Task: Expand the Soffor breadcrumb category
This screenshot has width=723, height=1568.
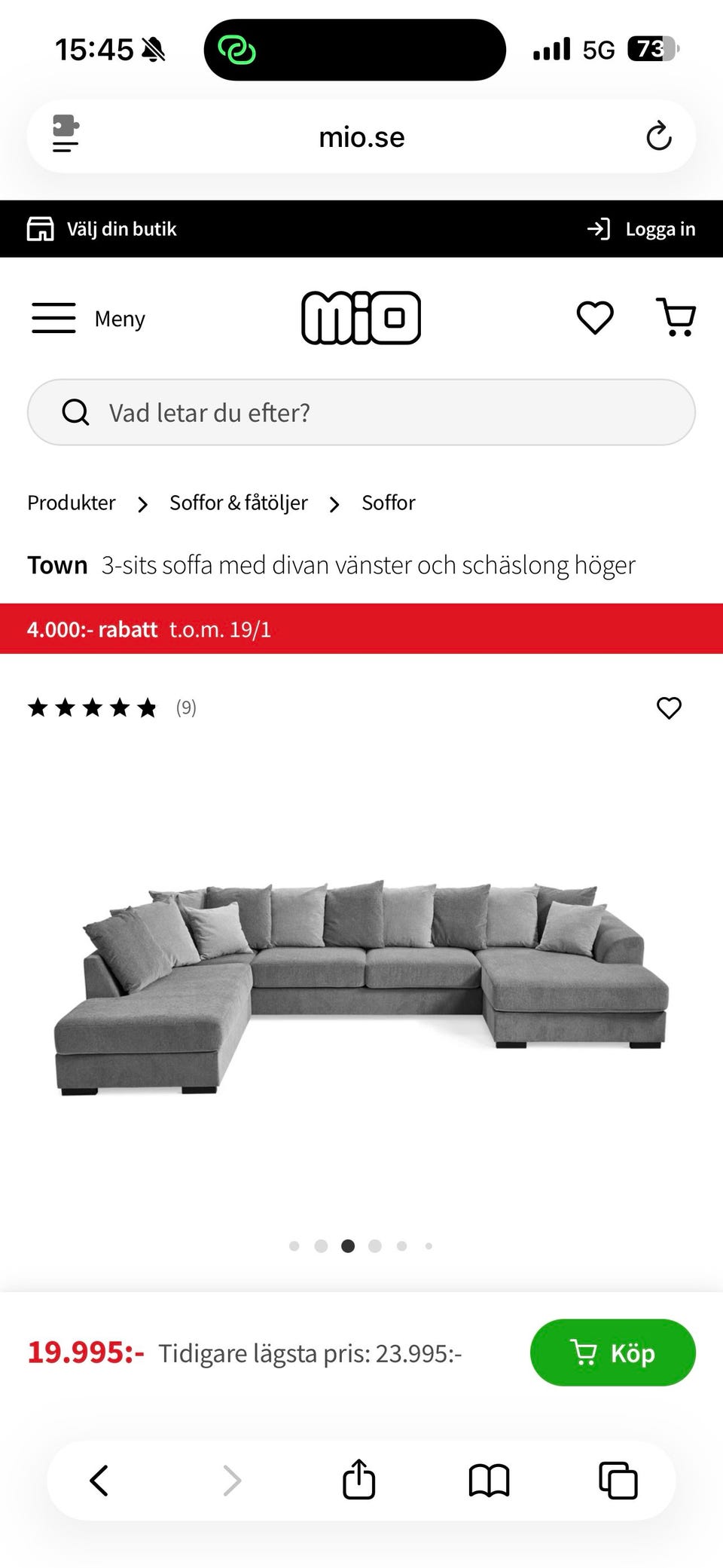Action: (389, 502)
